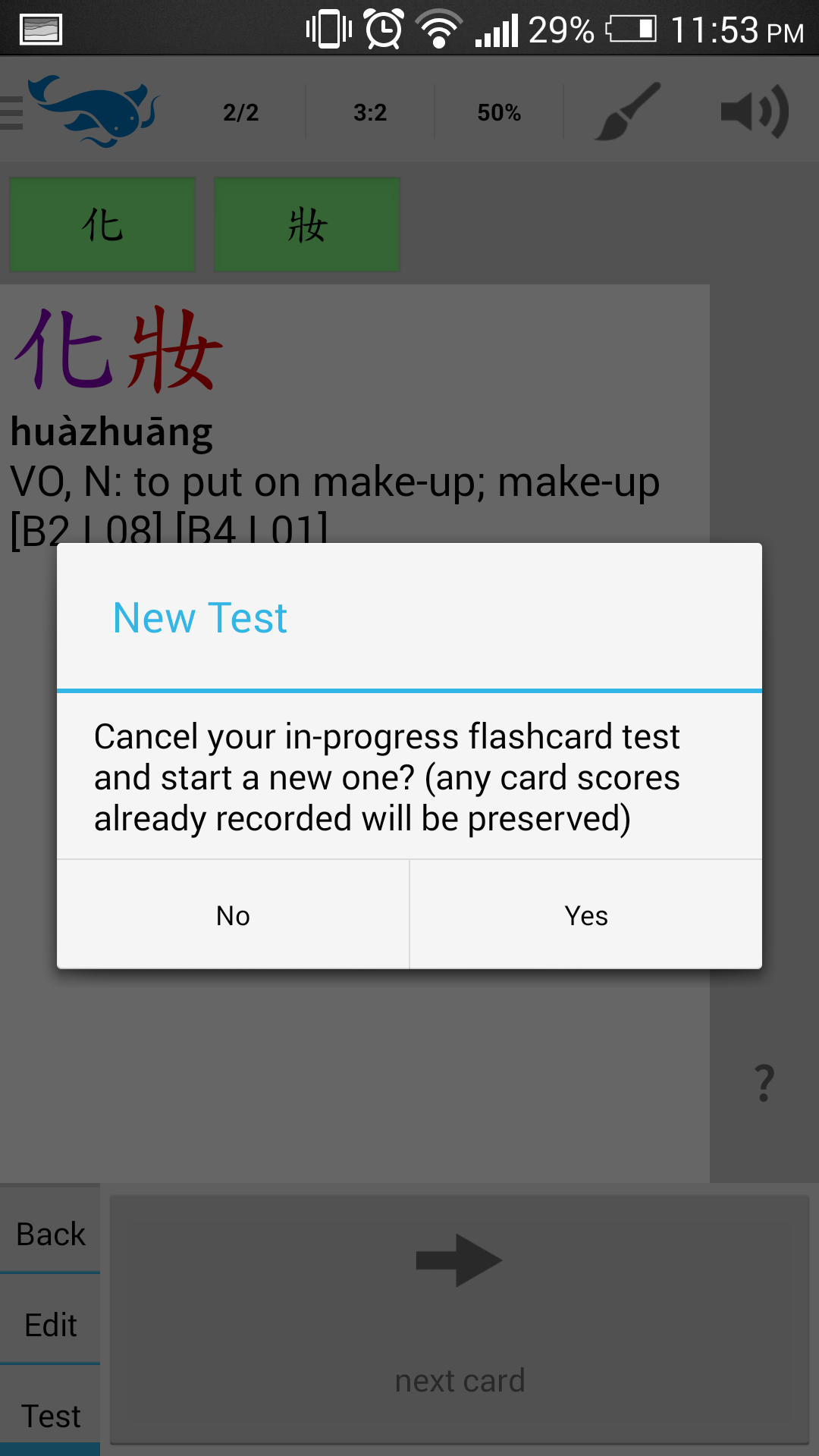Confirm starting a new test with Yes

(x=585, y=915)
